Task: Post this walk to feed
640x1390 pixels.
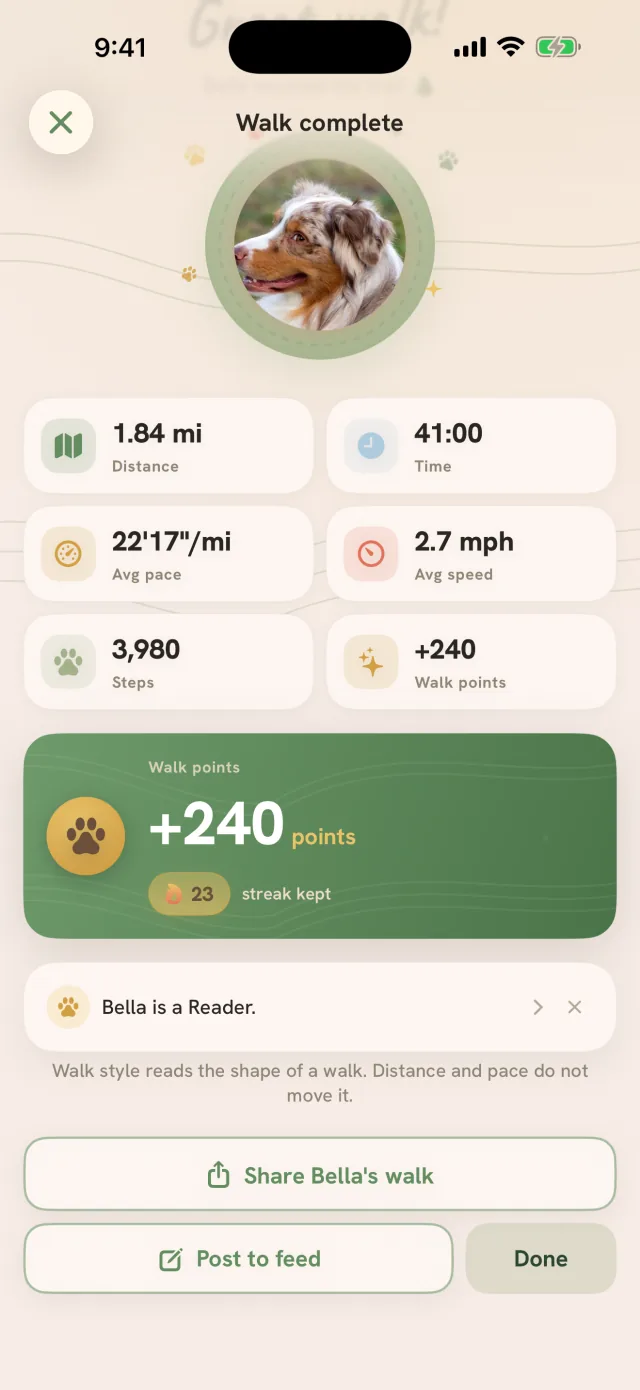Action: [x=239, y=1259]
